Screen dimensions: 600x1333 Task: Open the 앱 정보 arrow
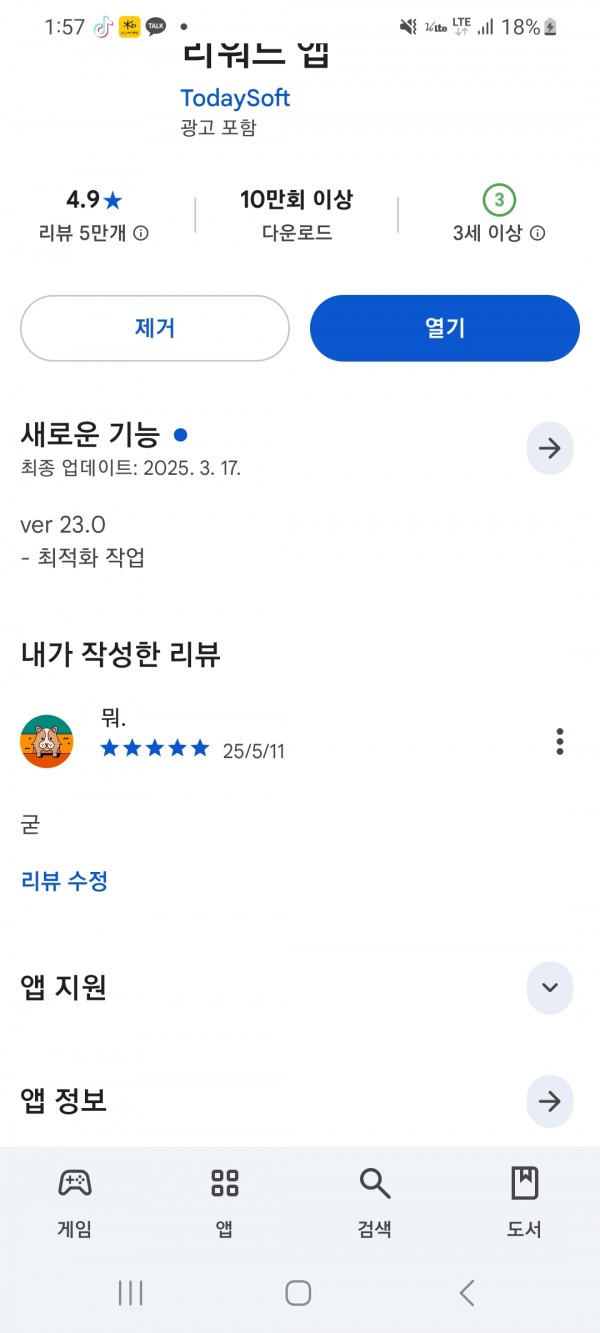pos(550,1101)
